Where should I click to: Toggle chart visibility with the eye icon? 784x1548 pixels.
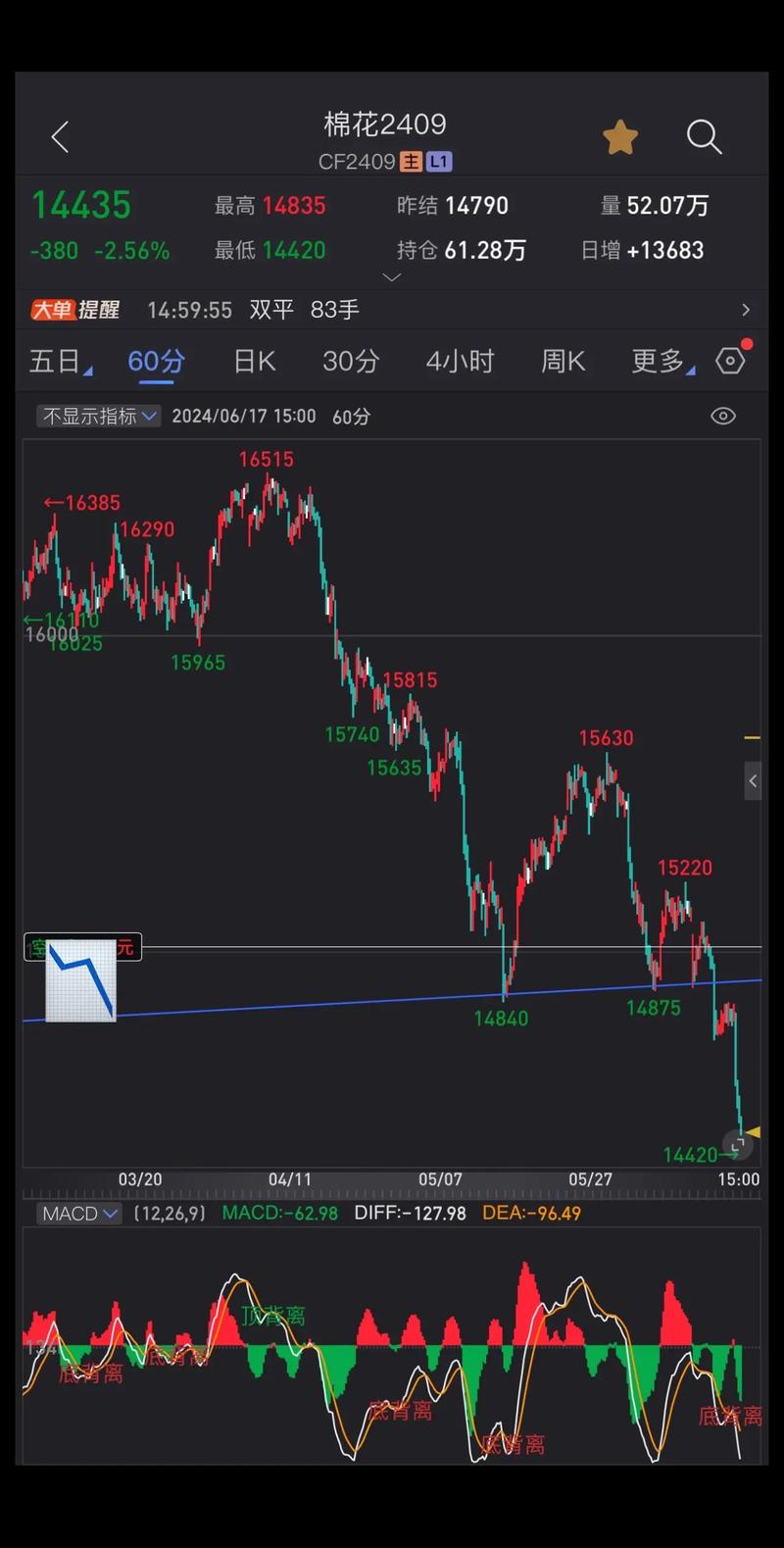coord(723,416)
